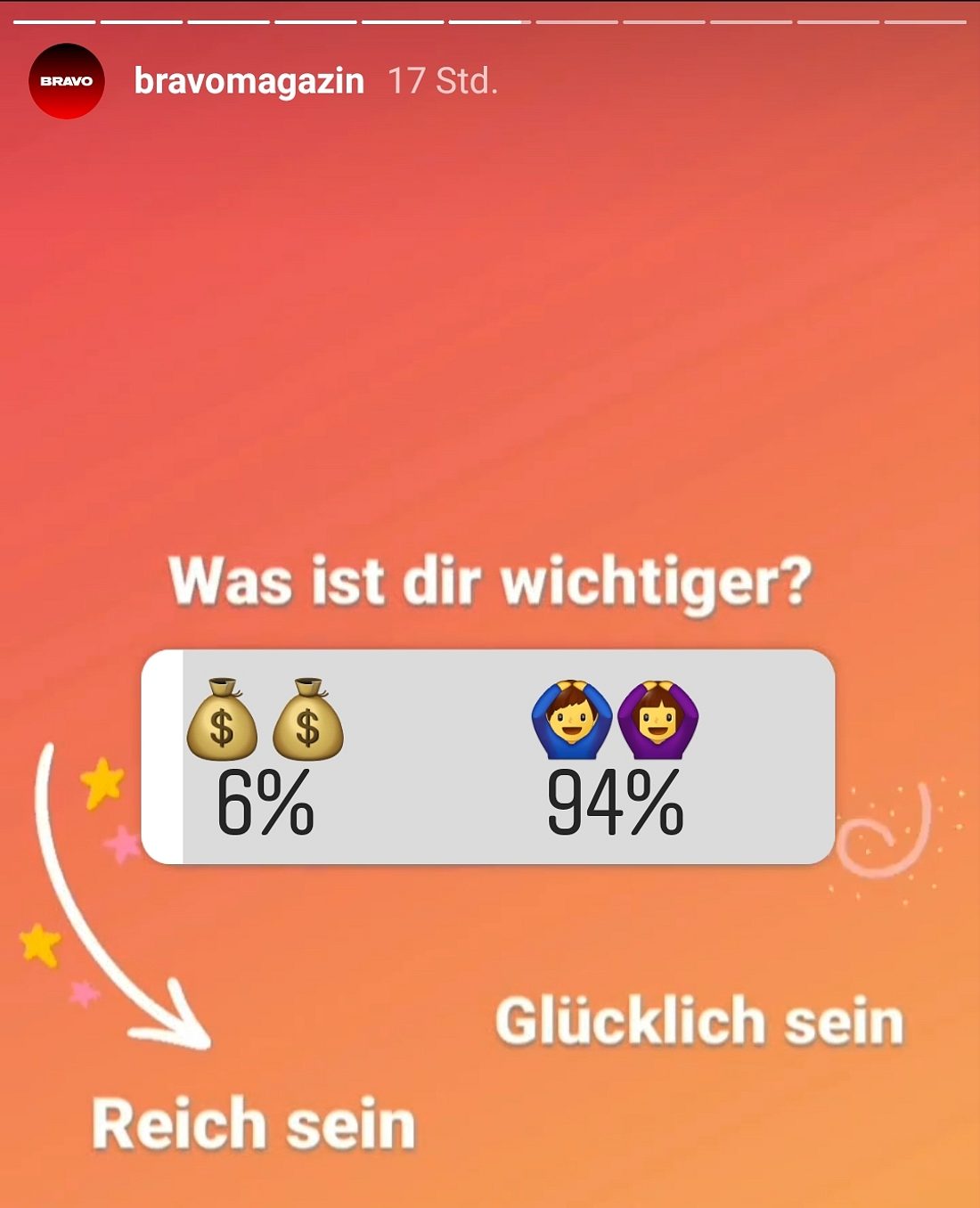980x1208 pixels.
Task: Tap the bravomagazin username
Action: point(249,81)
